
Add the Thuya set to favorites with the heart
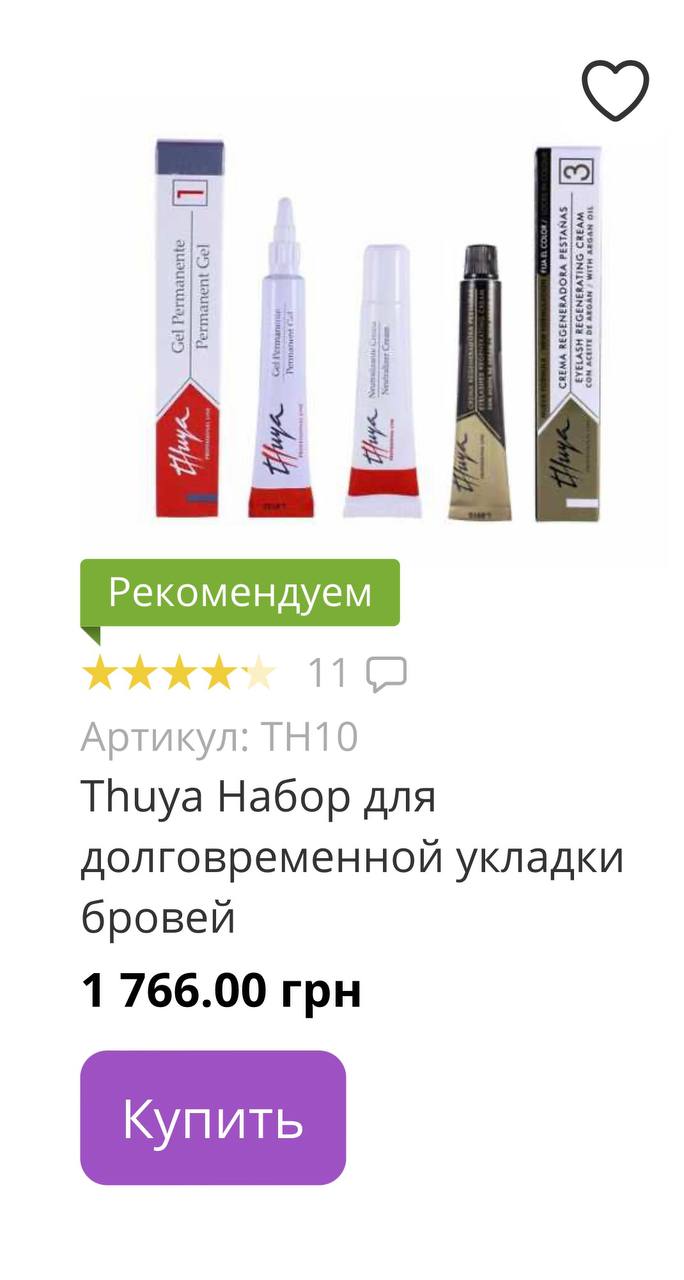pos(616,91)
